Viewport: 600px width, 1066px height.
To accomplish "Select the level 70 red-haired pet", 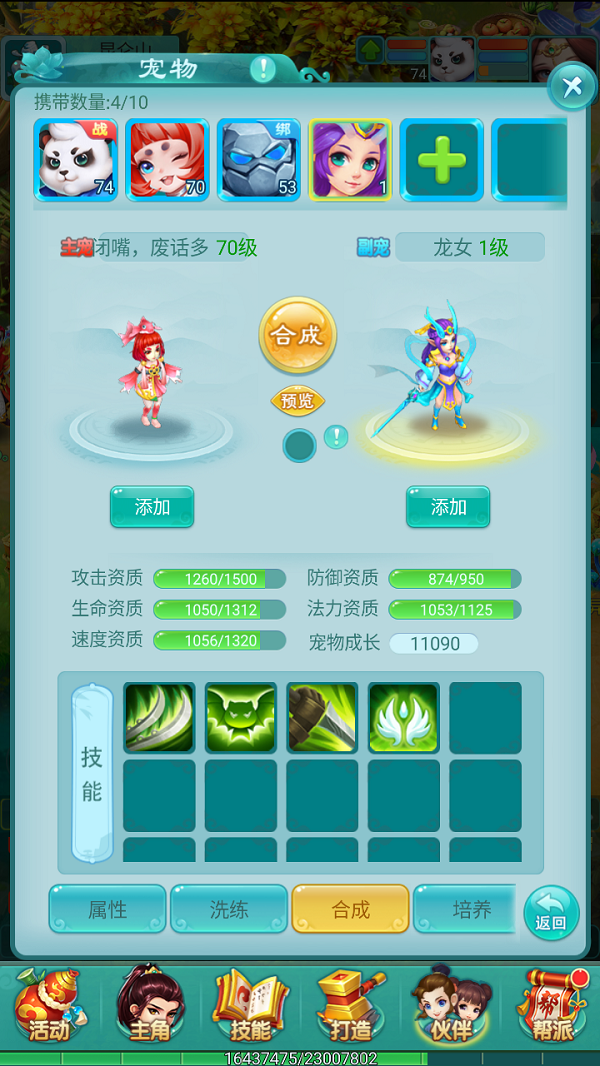I will [168, 160].
